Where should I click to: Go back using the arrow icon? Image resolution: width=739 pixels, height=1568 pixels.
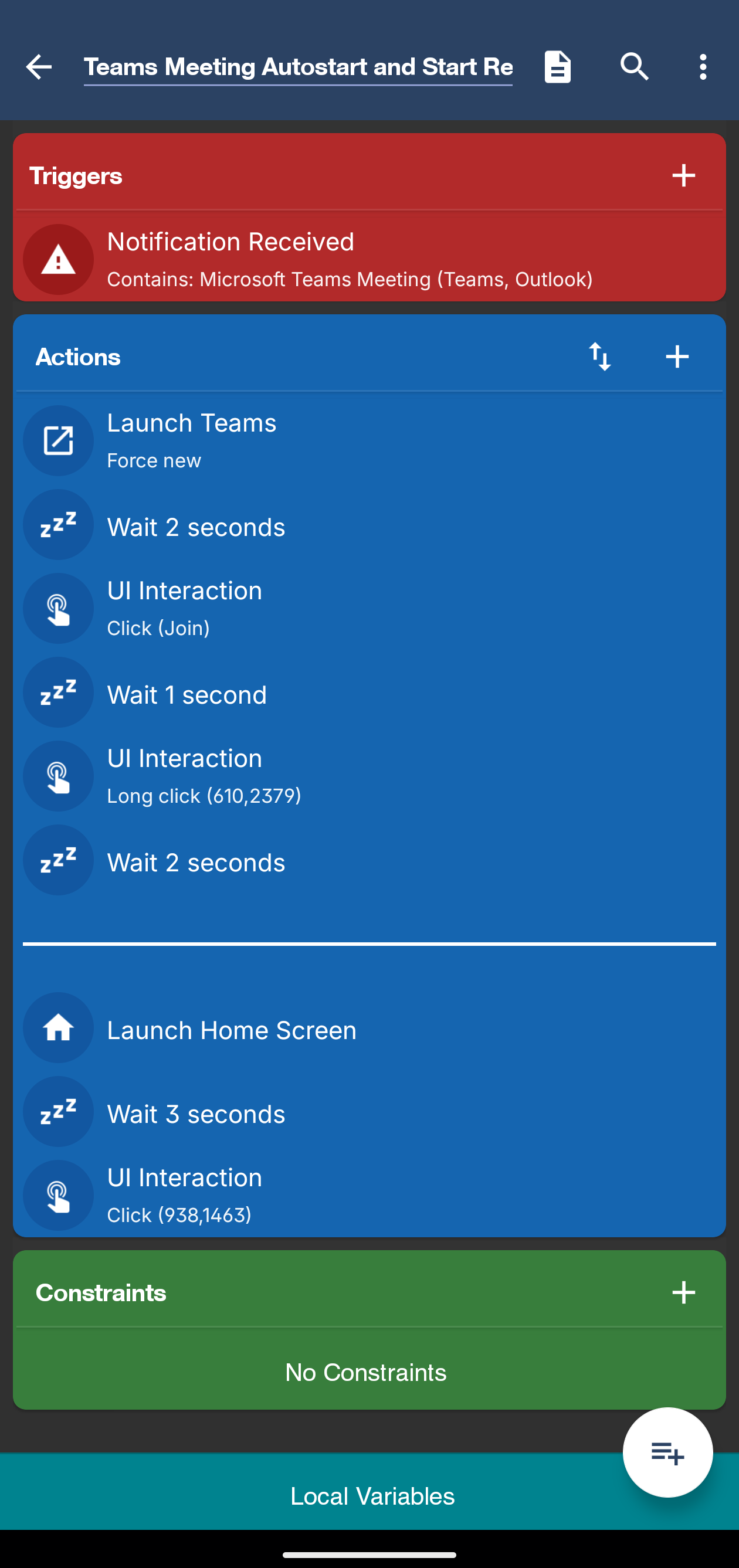(39, 67)
